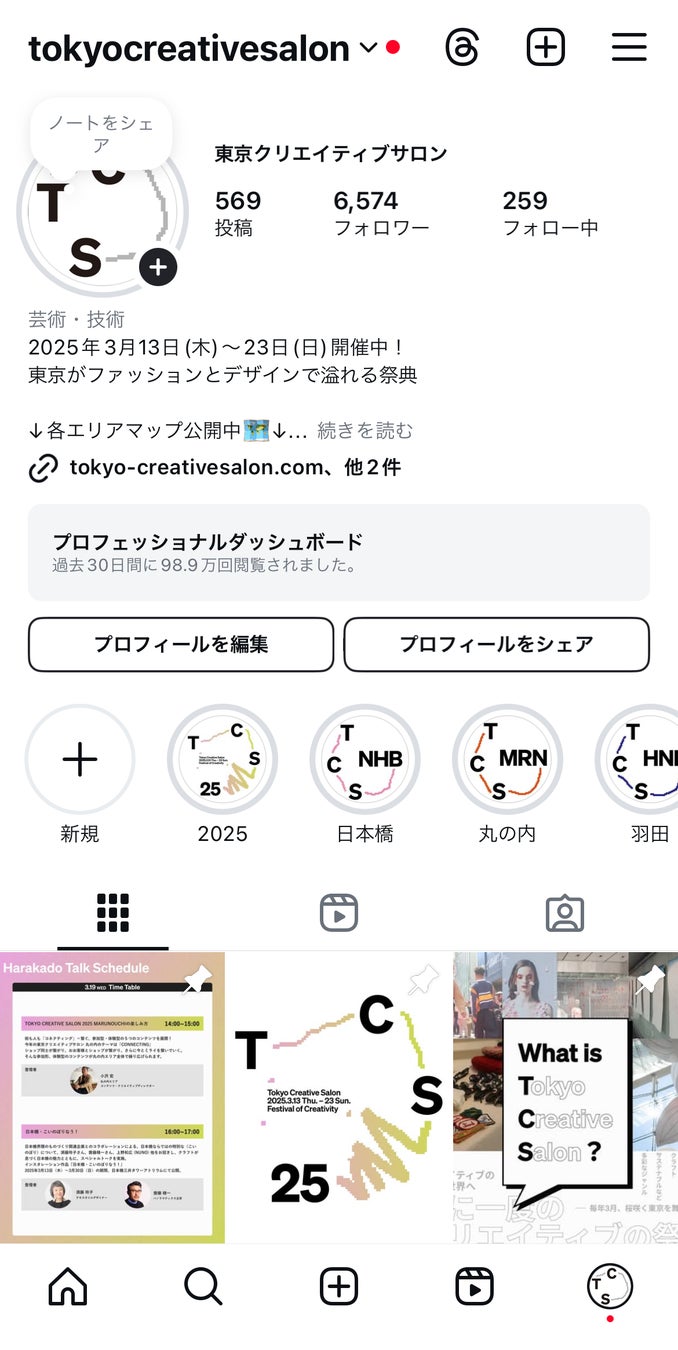Open the 2025 story highlight
The image size is (678, 1350).
[222, 760]
